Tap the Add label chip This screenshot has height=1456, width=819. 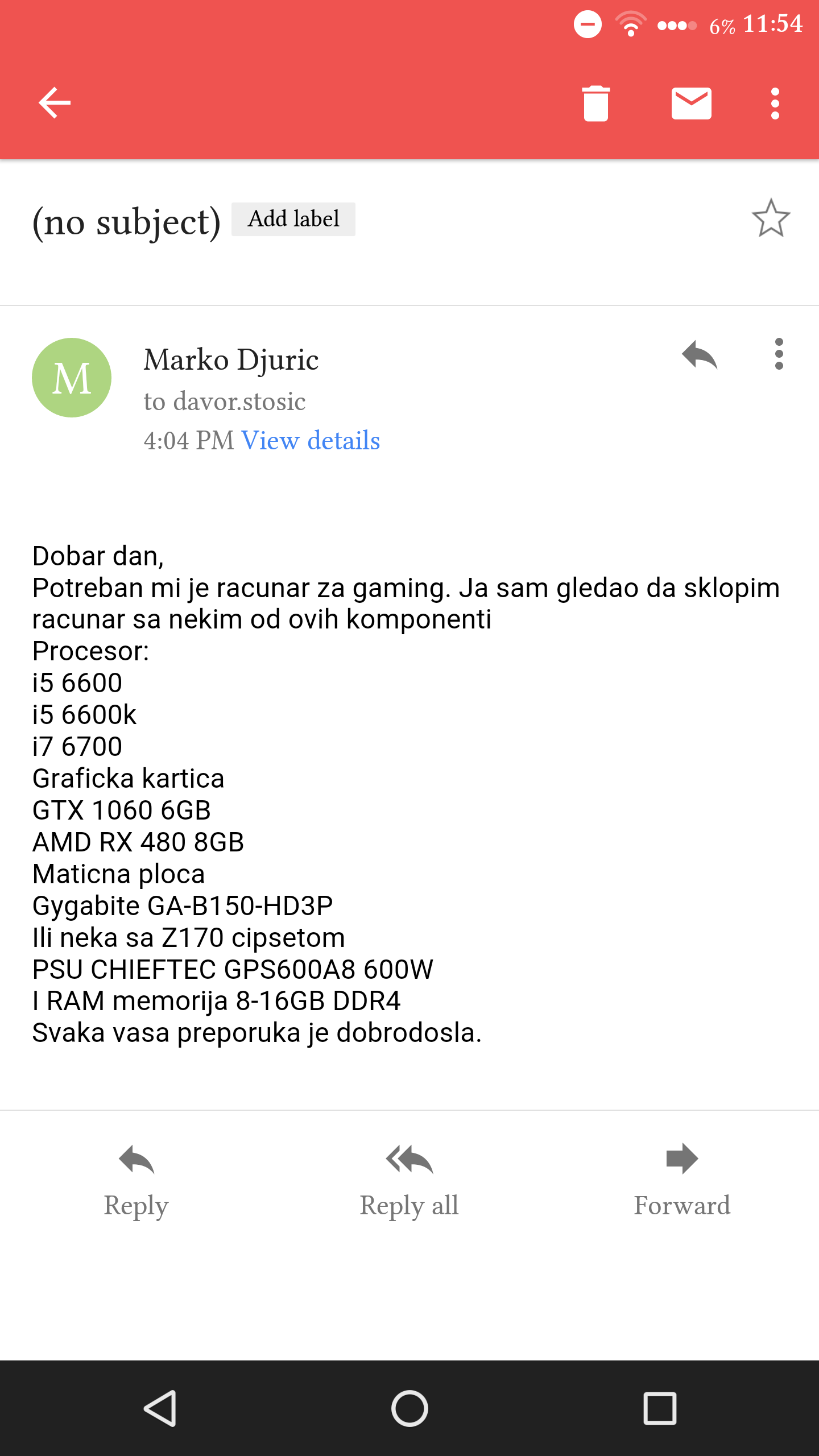[293, 219]
